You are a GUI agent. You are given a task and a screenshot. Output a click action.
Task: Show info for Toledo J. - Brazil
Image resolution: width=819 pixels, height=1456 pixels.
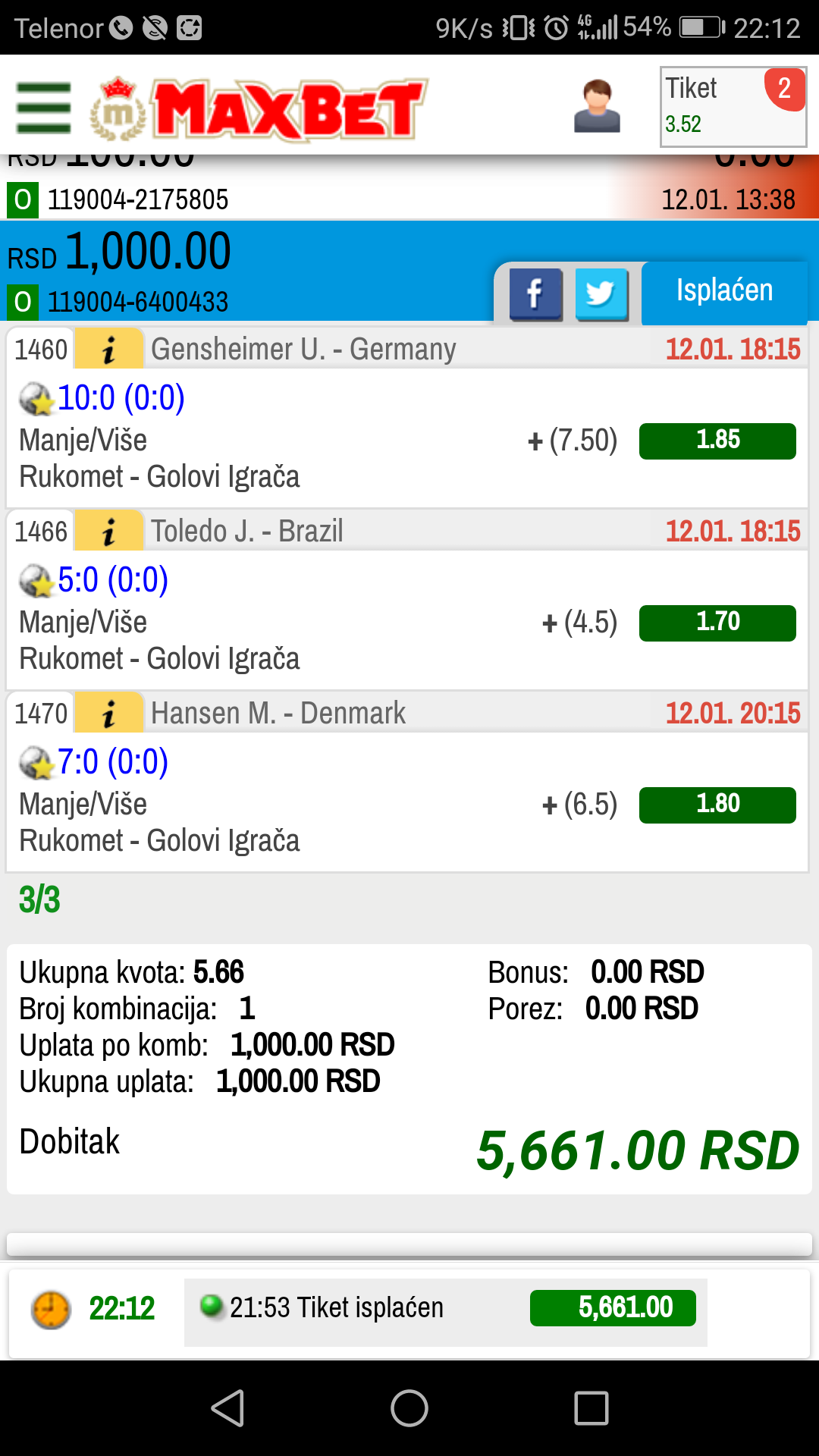pos(110,532)
